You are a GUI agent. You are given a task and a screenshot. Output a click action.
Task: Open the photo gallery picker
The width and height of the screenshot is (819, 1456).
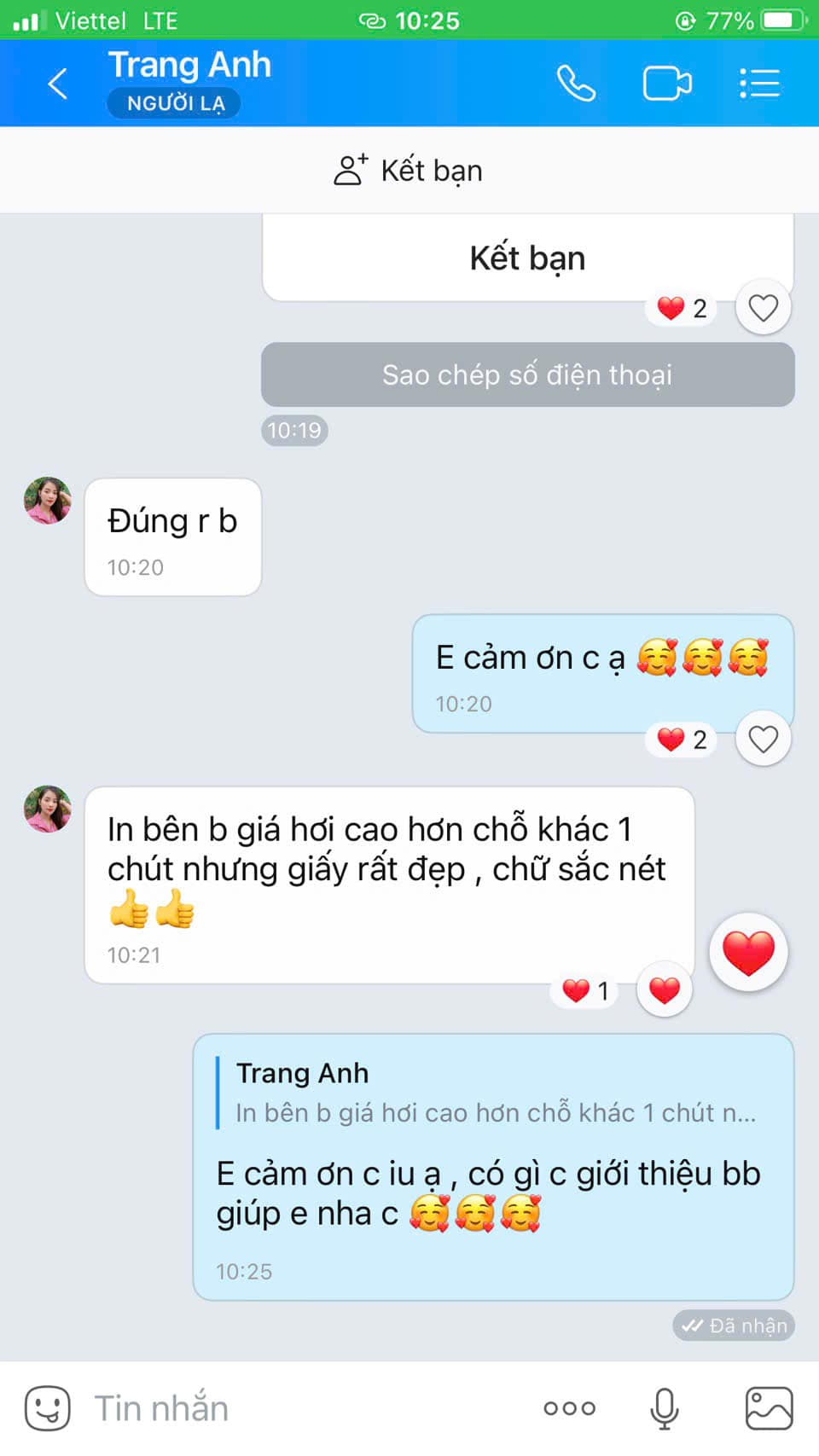[770, 1408]
